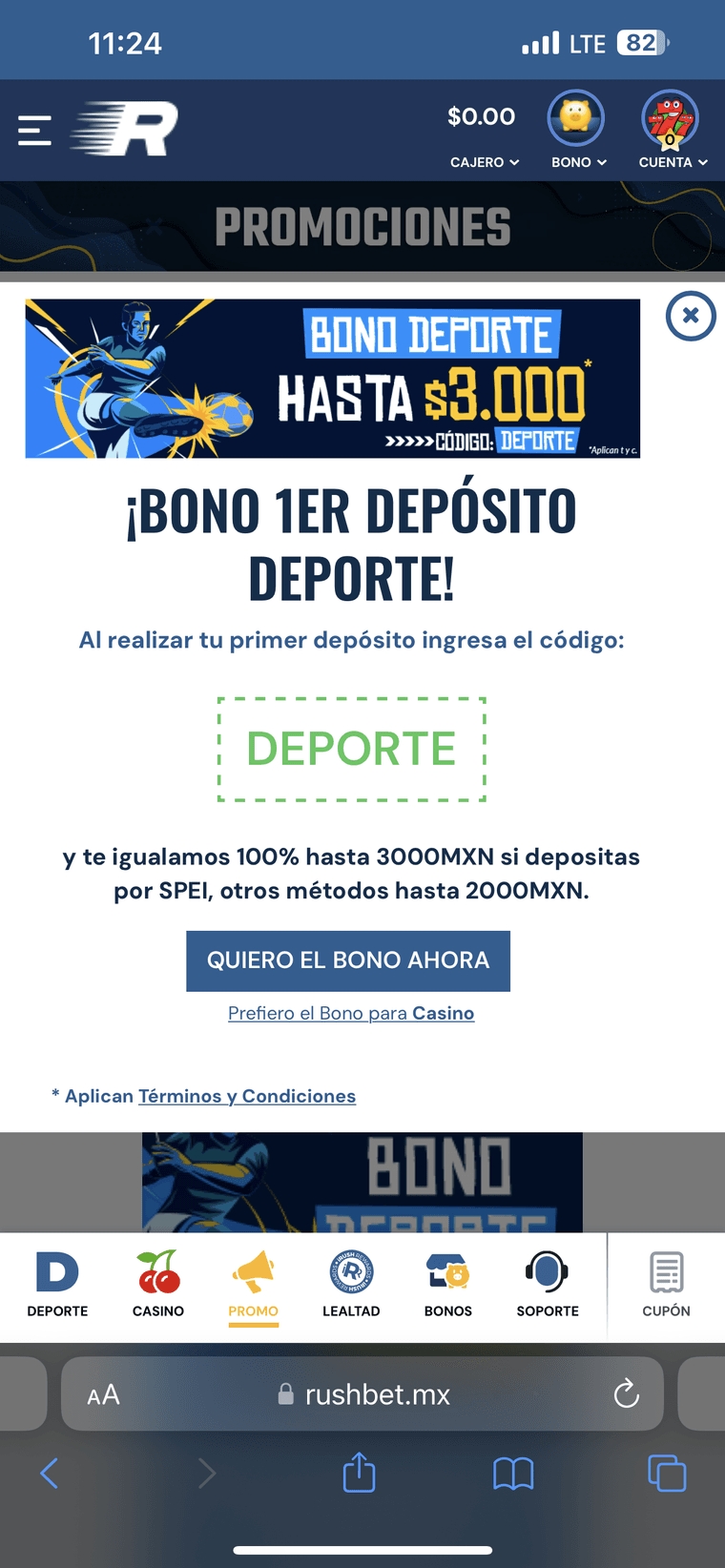Image resolution: width=725 pixels, height=1568 pixels.
Task: Open the Bonos tab
Action: pyautogui.click(x=448, y=1284)
